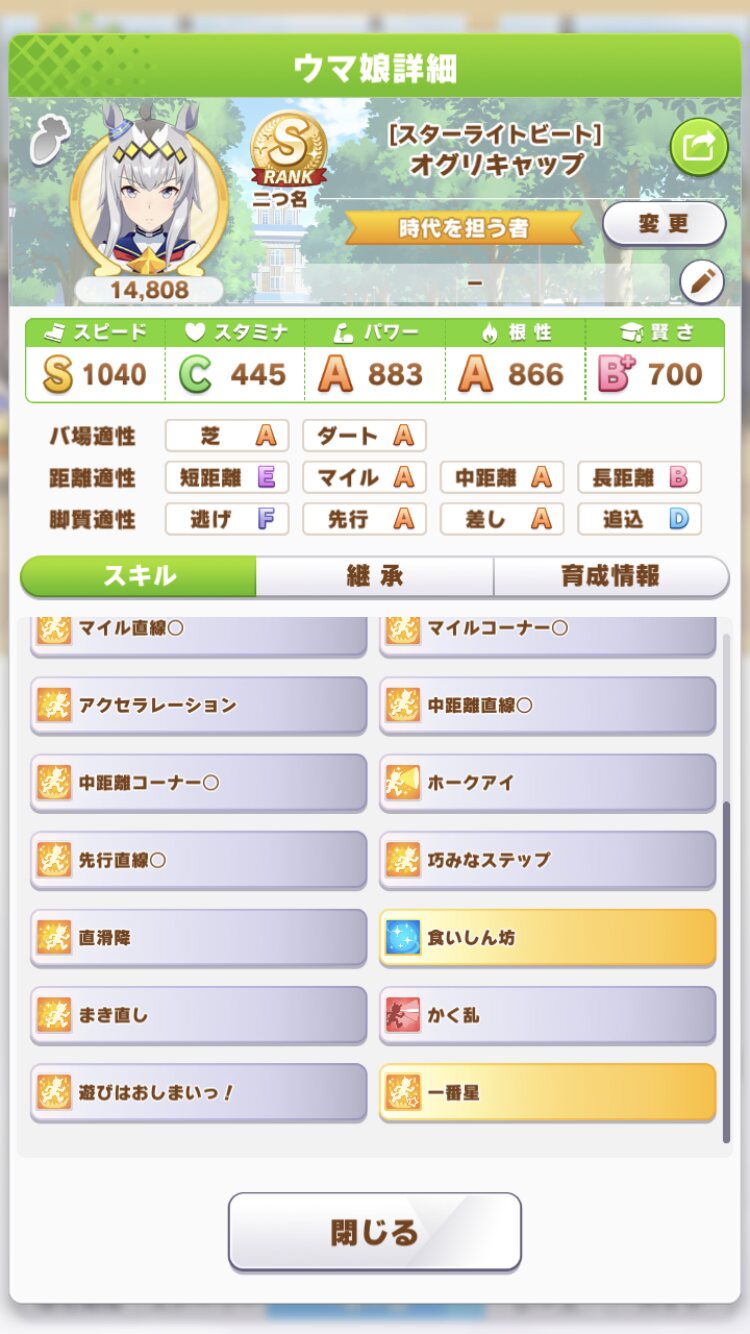This screenshot has width=750, height=1334.
Task: Share this Uma Musume's details
Action: (698, 148)
